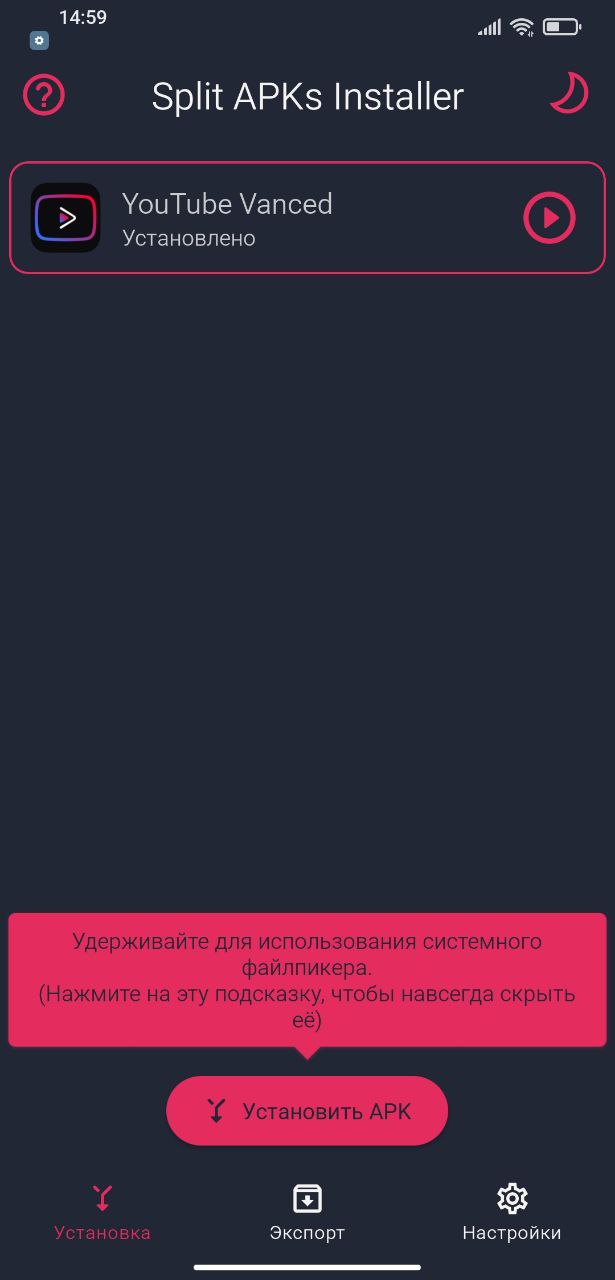
Task: Switch to the Установка tab
Action: coord(102,1211)
